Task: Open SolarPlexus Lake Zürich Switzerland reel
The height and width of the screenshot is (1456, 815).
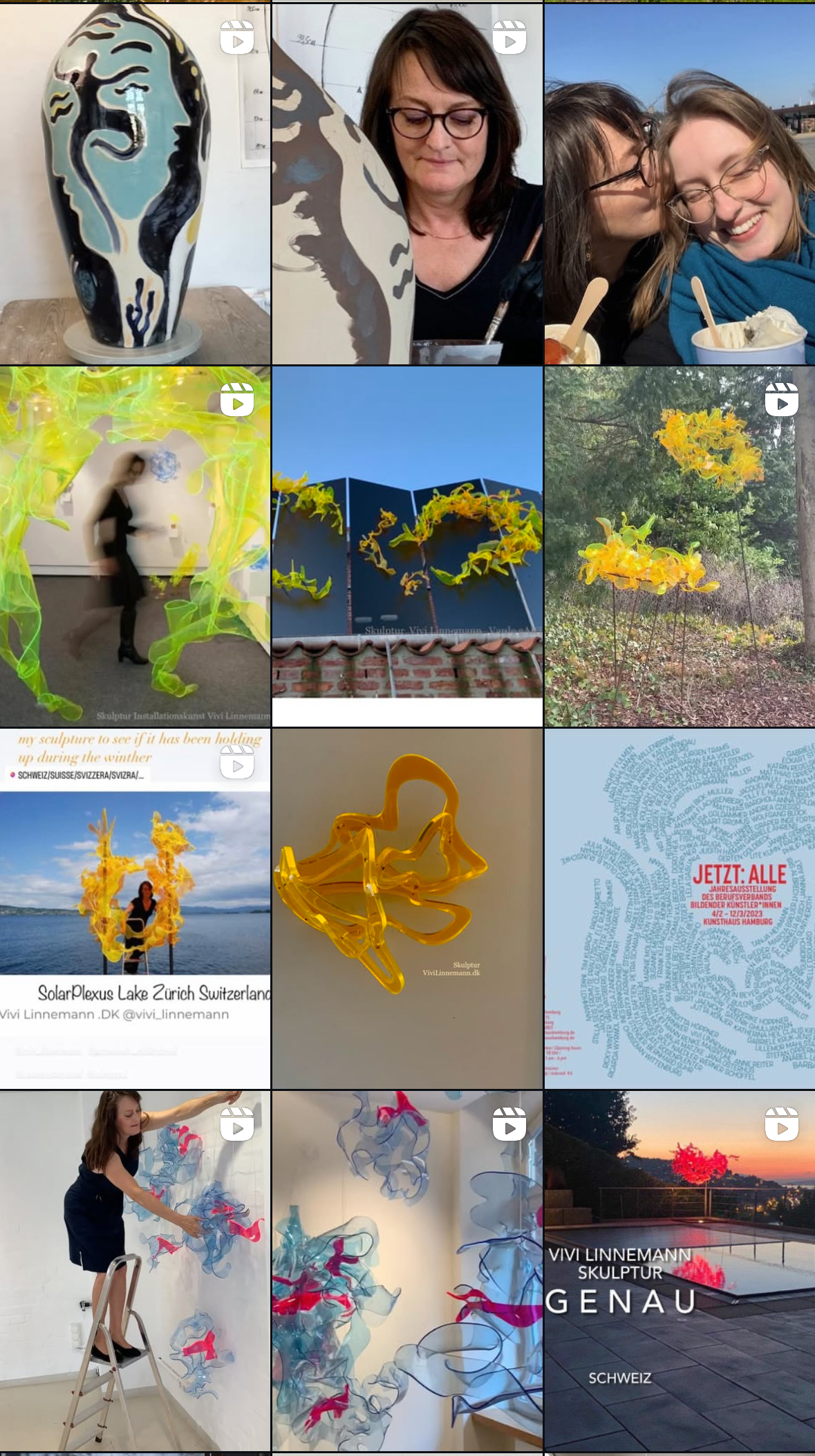Action: pyautogui.click(x=135, y=908)
